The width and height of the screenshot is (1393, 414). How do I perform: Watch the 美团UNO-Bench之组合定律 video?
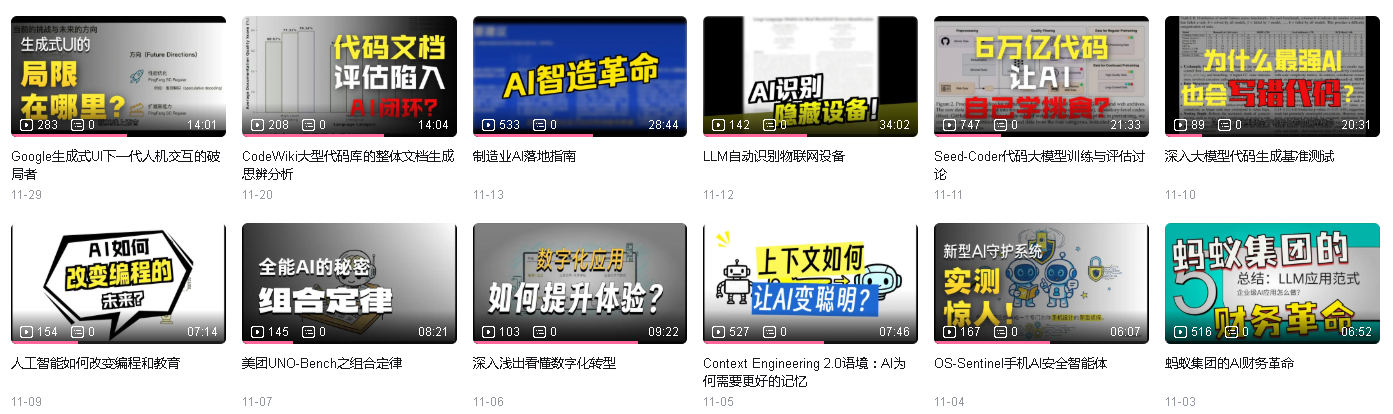349,283
